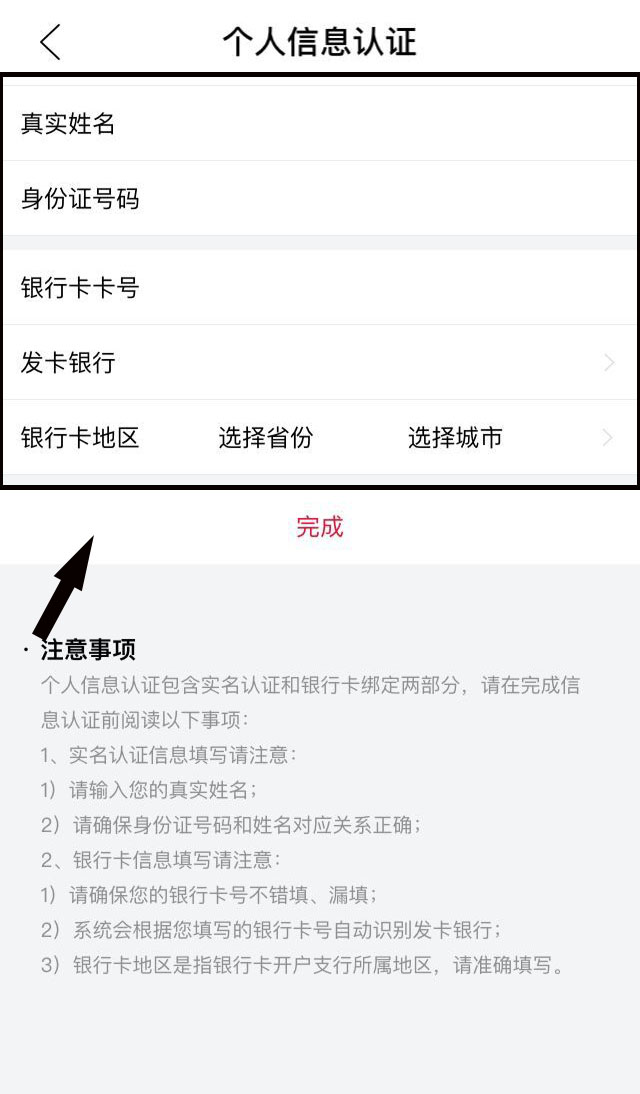Screen dimensions: 640x1094
Task: Open the 发卡银行 selector row
Action: point(320,362)
